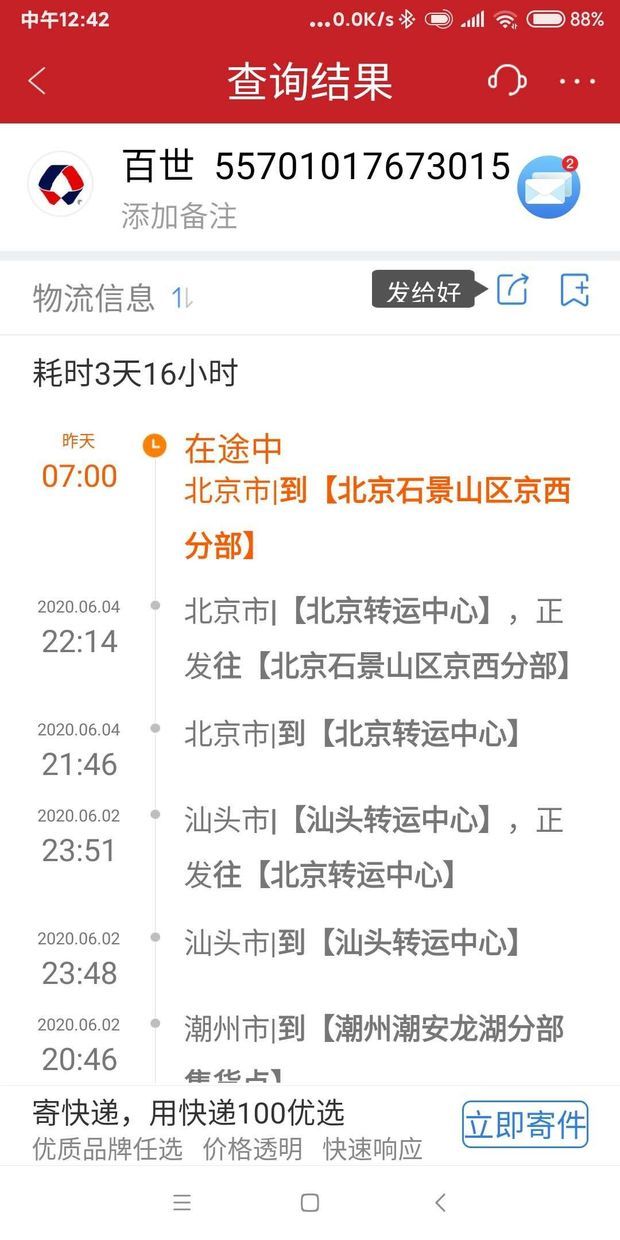Tap the 立即寄件 button

click(524, 1124)
